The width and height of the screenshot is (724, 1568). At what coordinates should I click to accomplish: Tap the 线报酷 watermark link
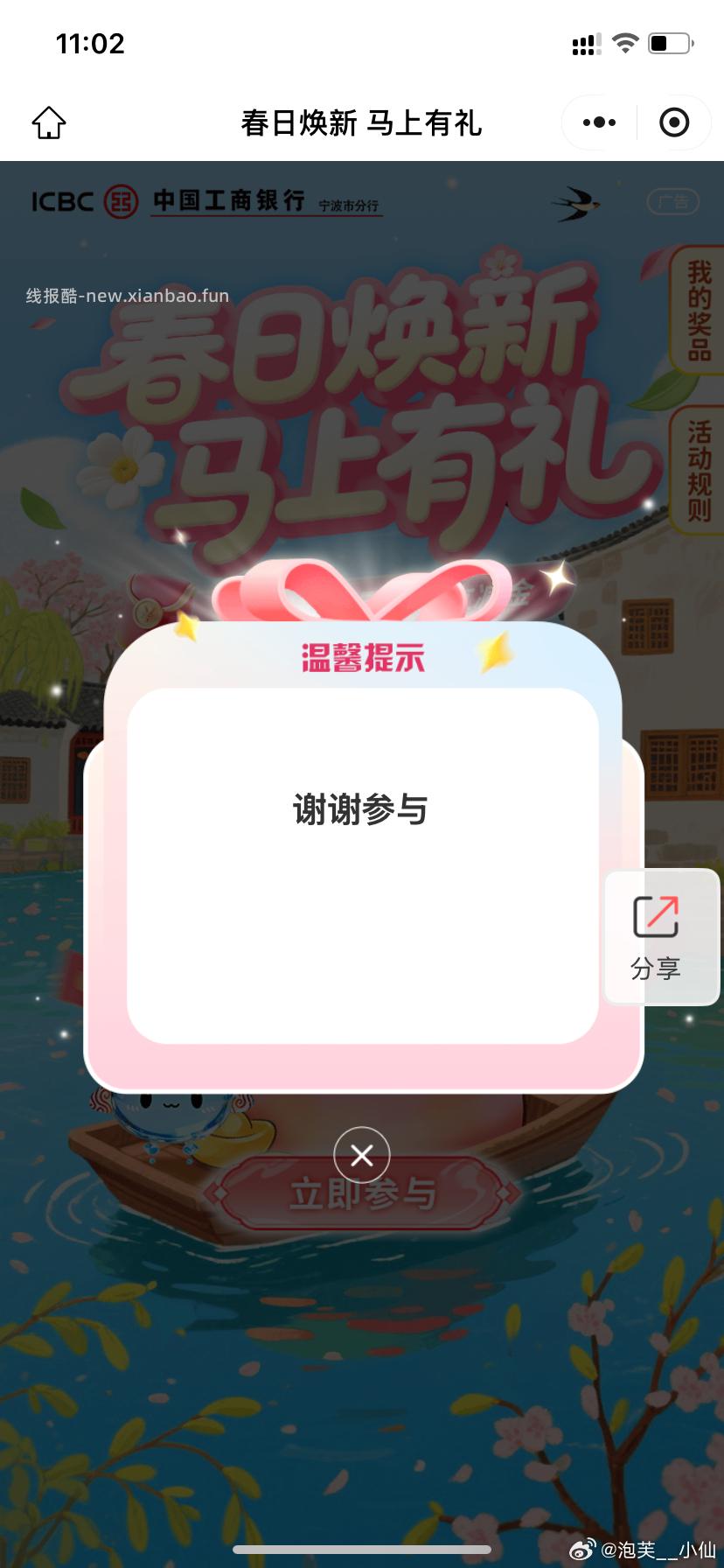tap(125, 296)
